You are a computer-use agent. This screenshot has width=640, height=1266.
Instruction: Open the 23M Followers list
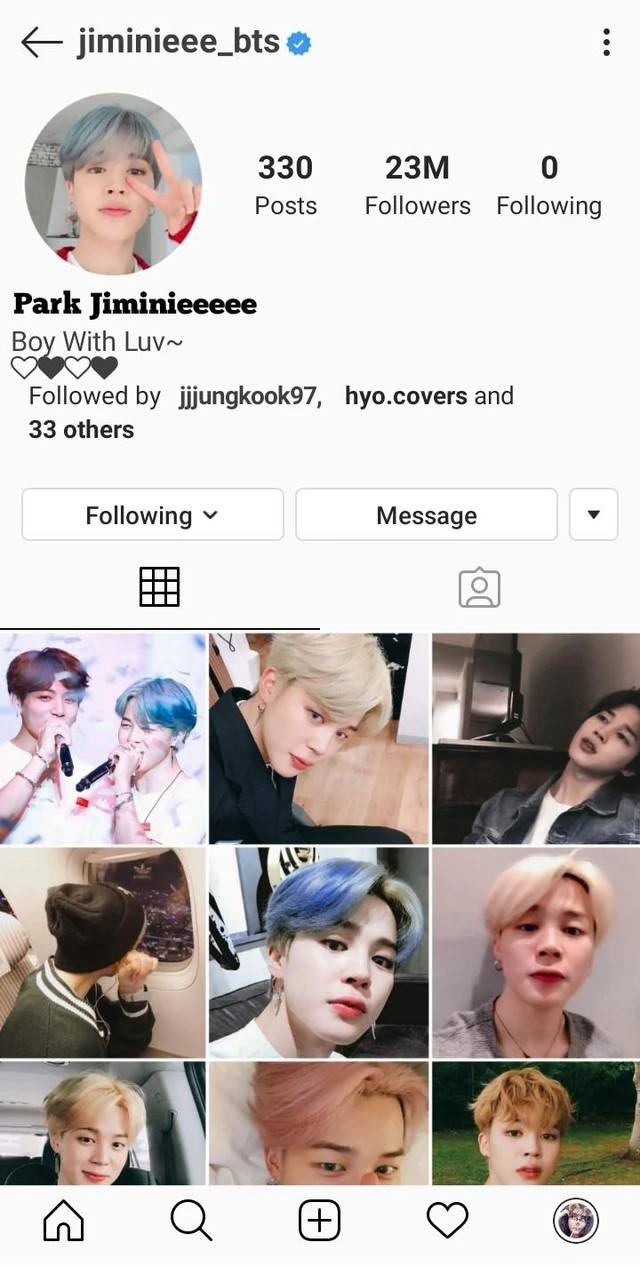(417, 185)
